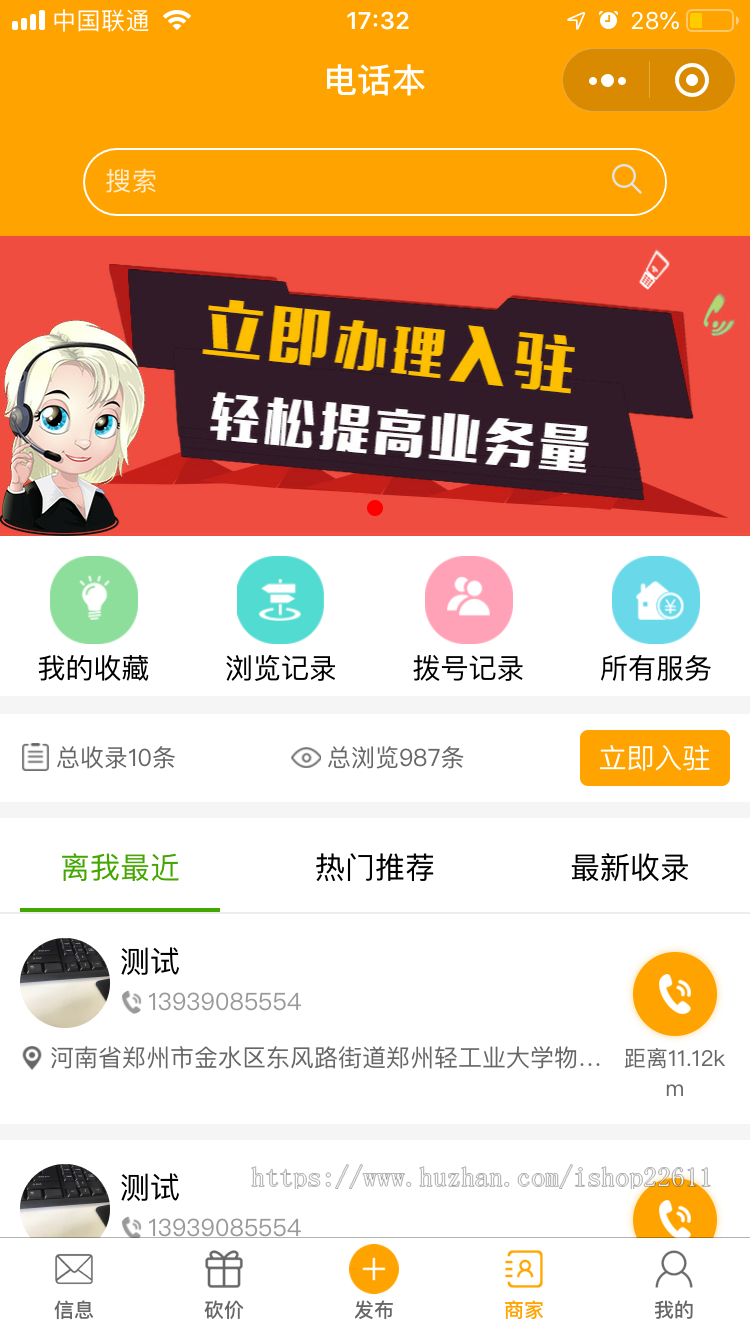Viewport: 750px width, 1334px height.
Task: Open 我的收藏 favorites icon
Action: [94, 599]
